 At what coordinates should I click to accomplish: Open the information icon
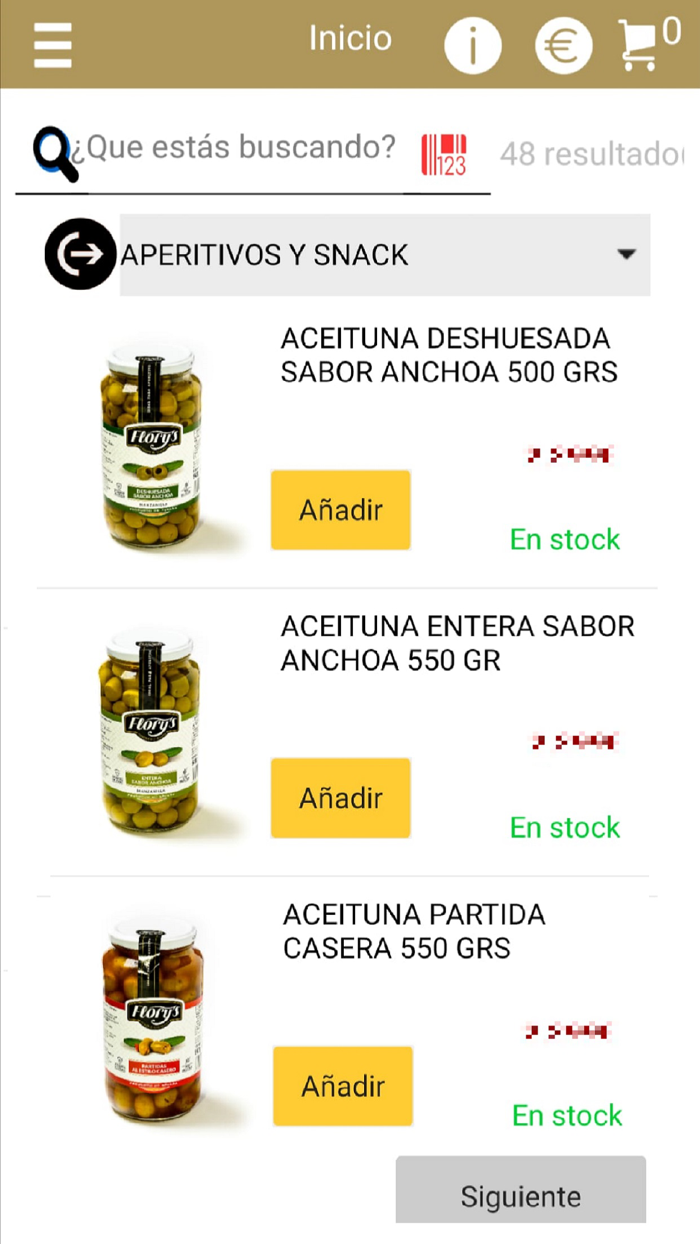472,45
